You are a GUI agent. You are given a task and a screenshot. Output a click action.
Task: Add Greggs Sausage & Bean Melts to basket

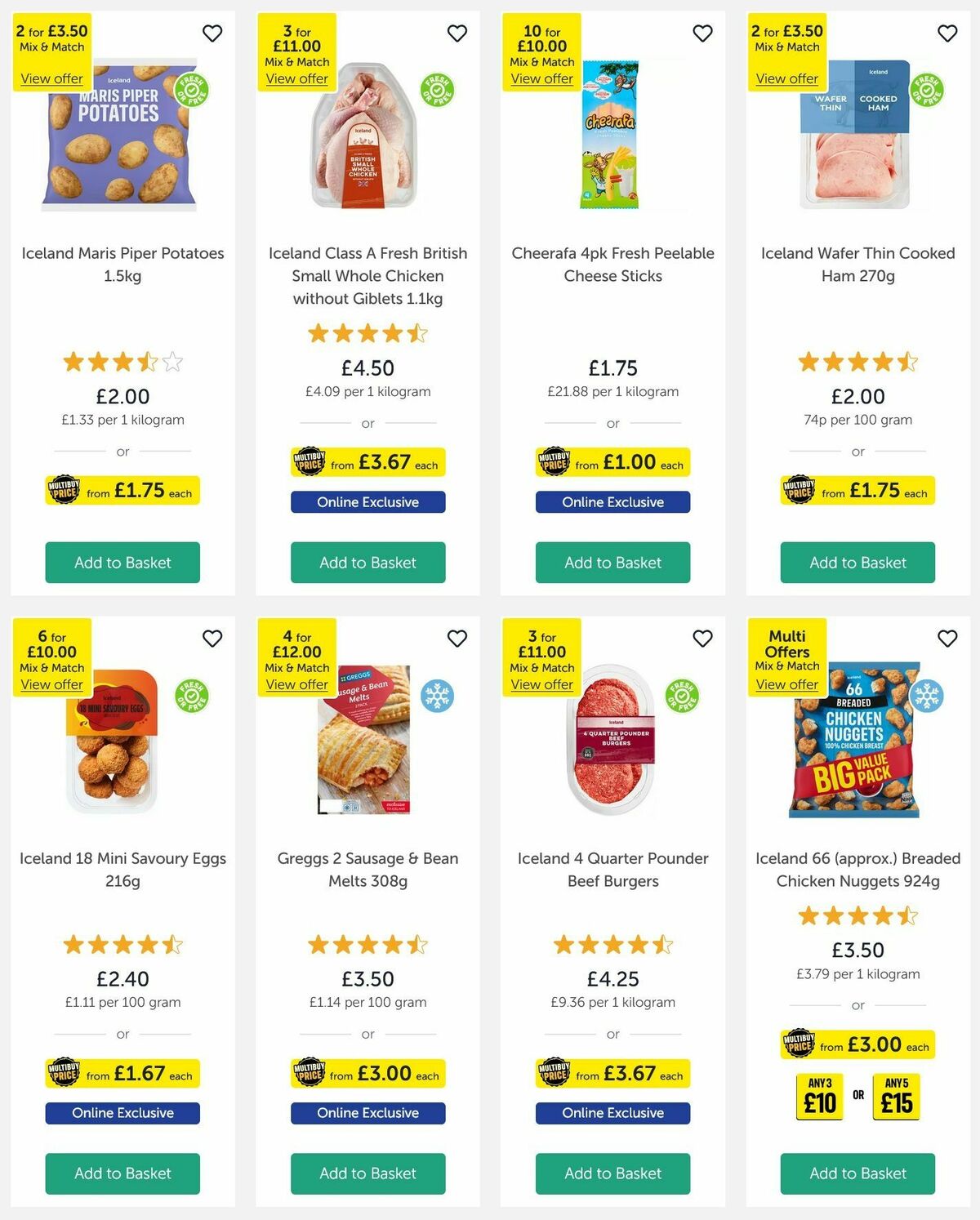pos(367,1173)
